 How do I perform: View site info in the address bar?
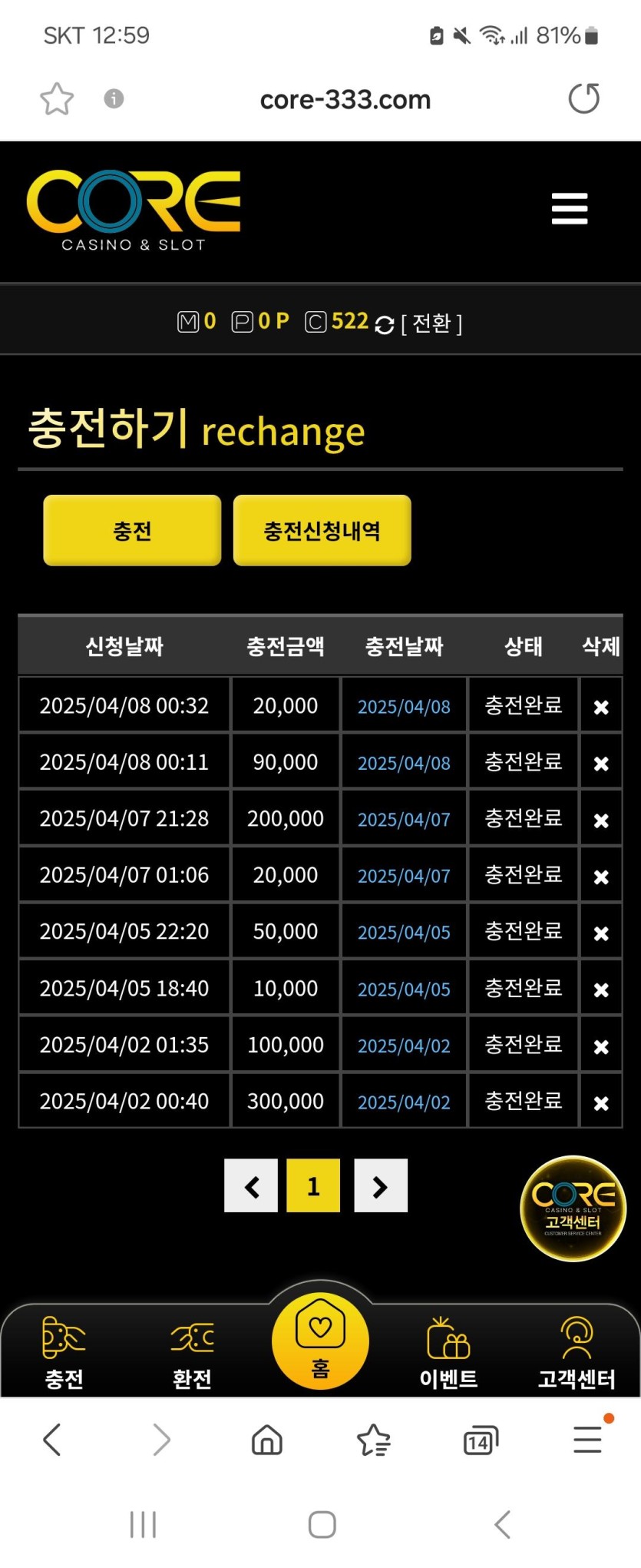(114, 98)
